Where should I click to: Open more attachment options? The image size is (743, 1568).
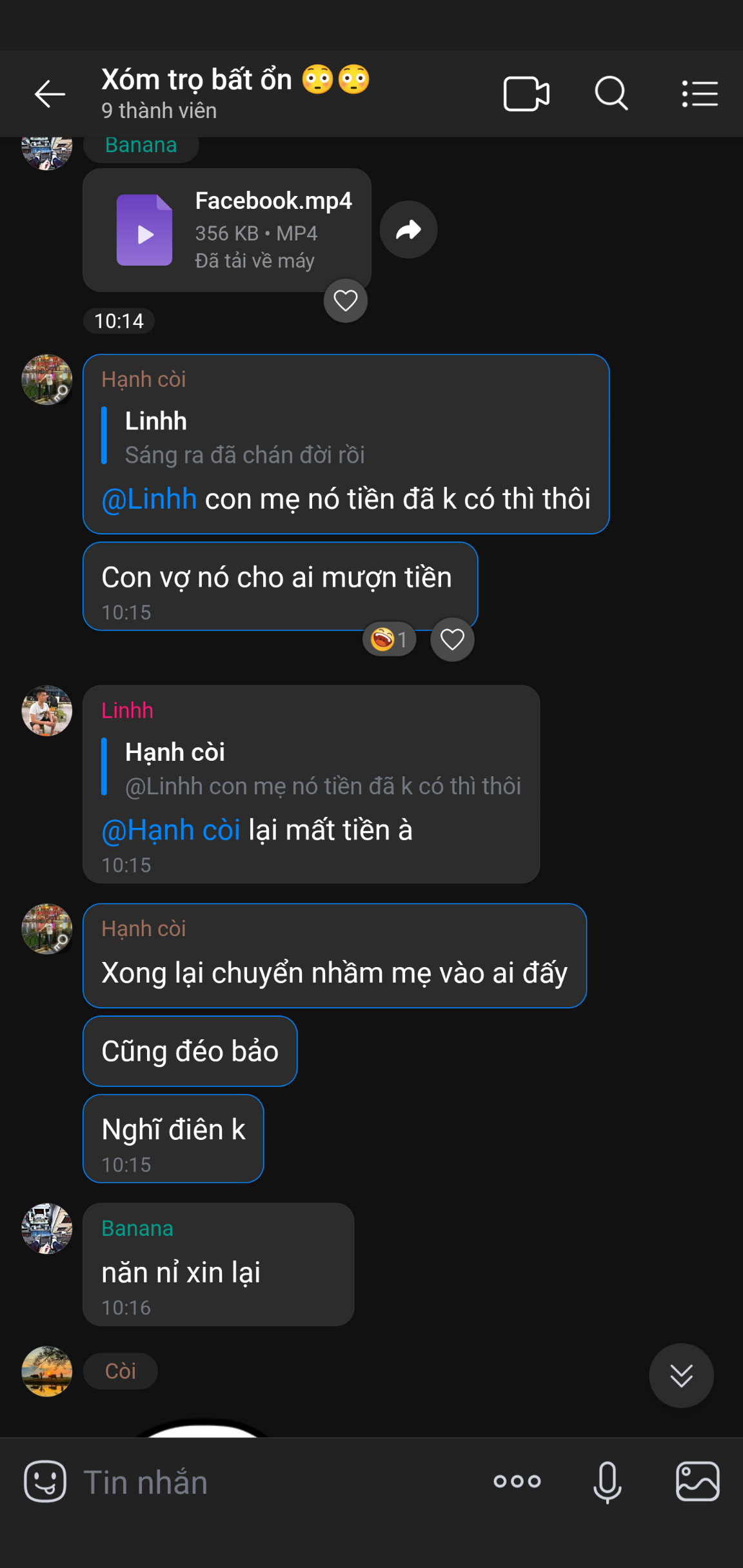coord(517,1482)
